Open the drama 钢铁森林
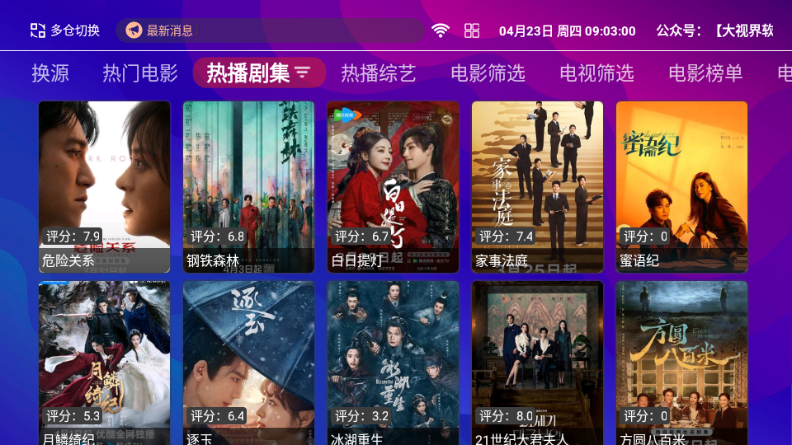Screen dimensions: 792x445 point(248,186)
